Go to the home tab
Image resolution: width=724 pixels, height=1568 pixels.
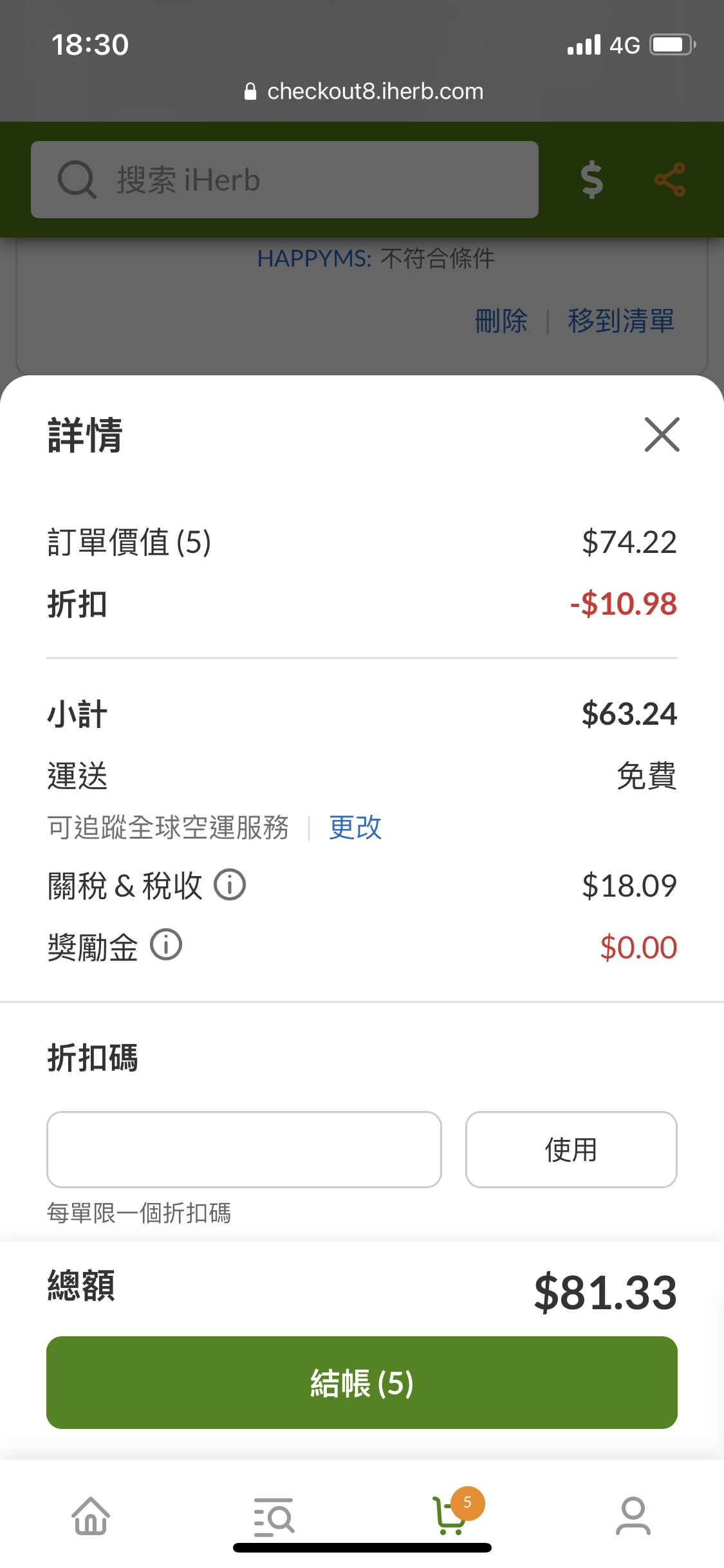tap(91, 1516)
